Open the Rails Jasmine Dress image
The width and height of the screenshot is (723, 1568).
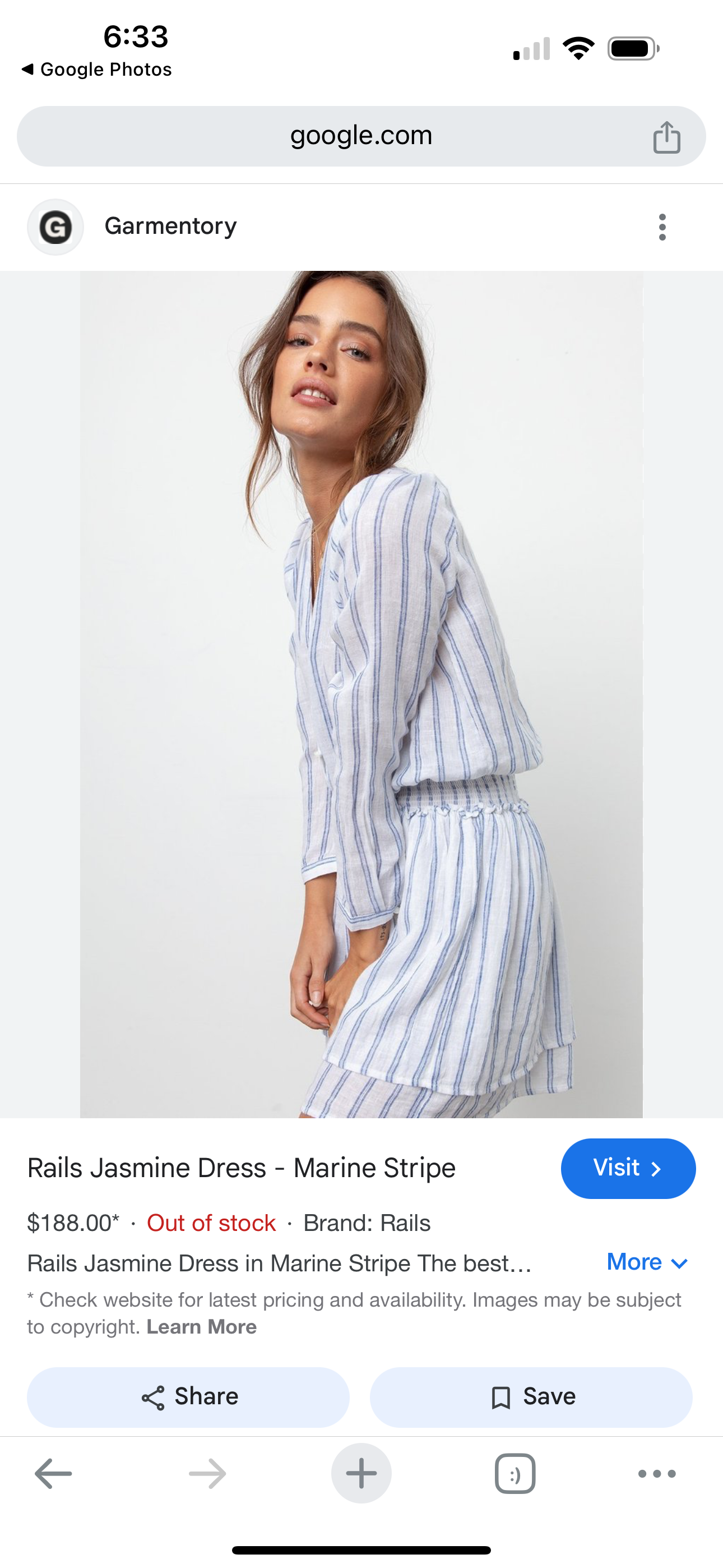click(x=361, y=694)
